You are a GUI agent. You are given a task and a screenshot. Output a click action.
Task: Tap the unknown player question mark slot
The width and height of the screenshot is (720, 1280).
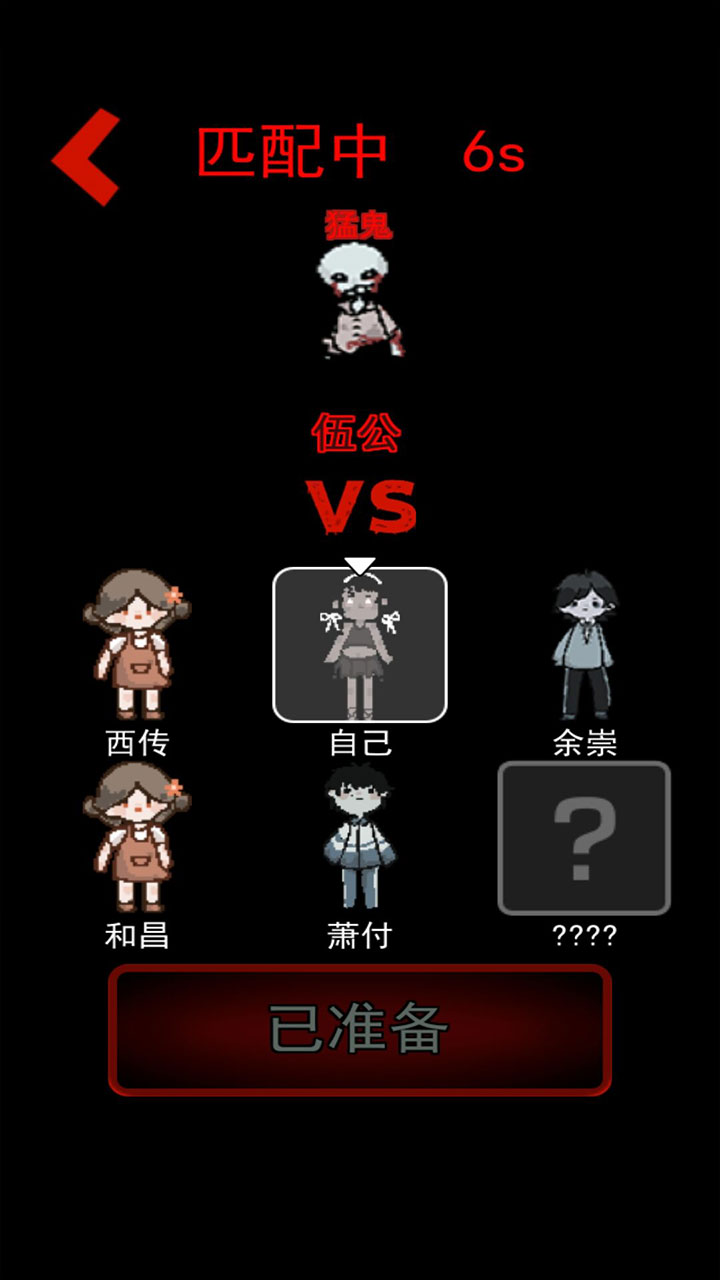pos(584,838)
